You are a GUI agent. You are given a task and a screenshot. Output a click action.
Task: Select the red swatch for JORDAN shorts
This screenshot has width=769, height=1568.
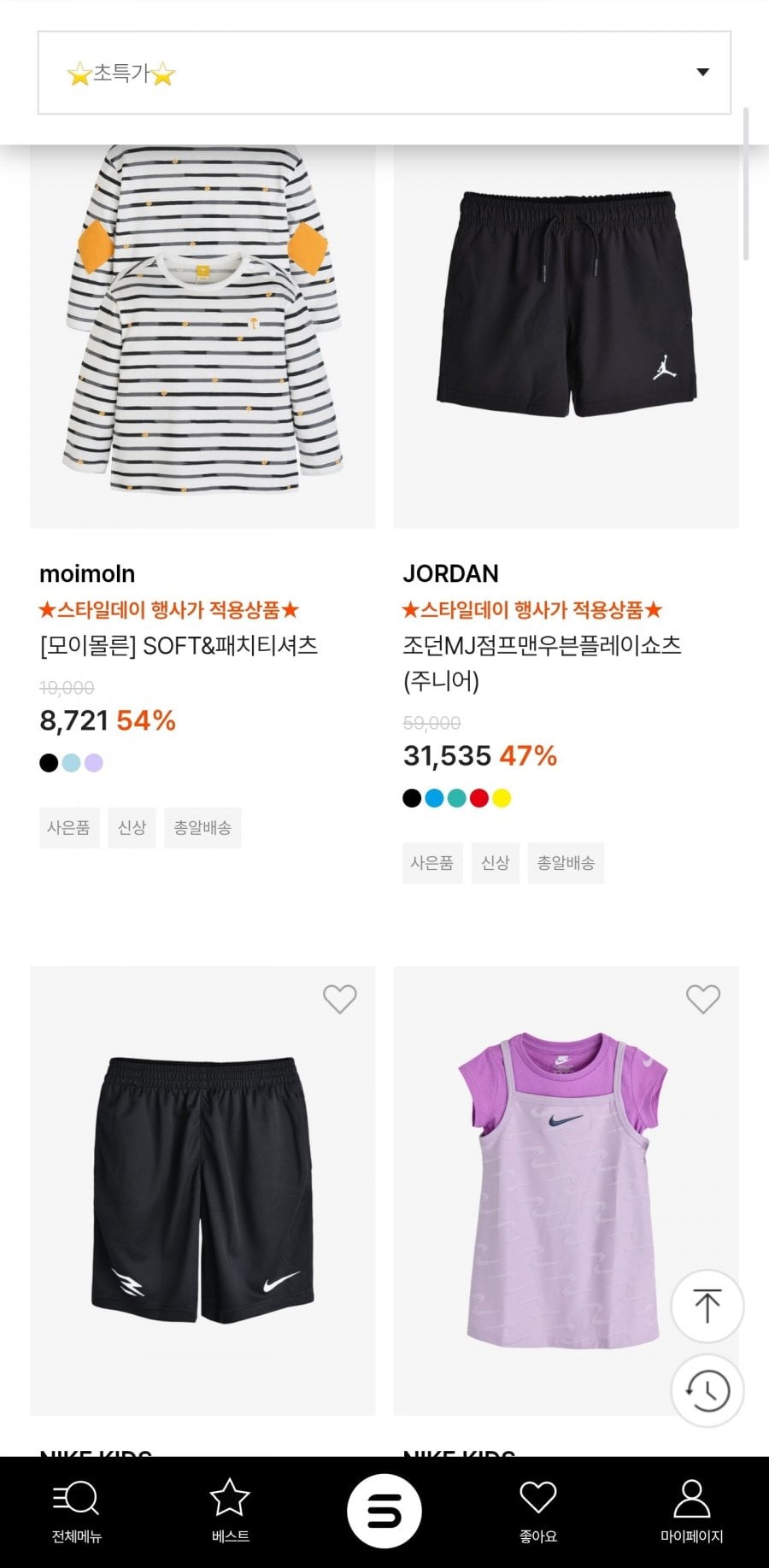click(479, 798)
